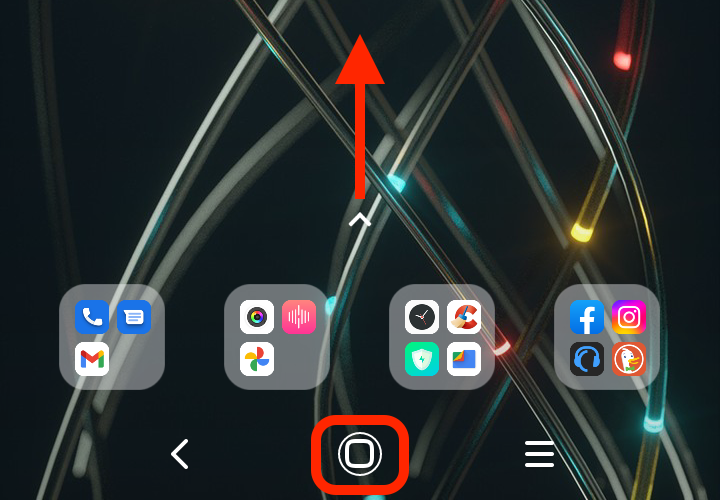Open the folder containing Phone, Messages and Gmail
The width and height of the screenshot is (720, 500).
point(112,337)
